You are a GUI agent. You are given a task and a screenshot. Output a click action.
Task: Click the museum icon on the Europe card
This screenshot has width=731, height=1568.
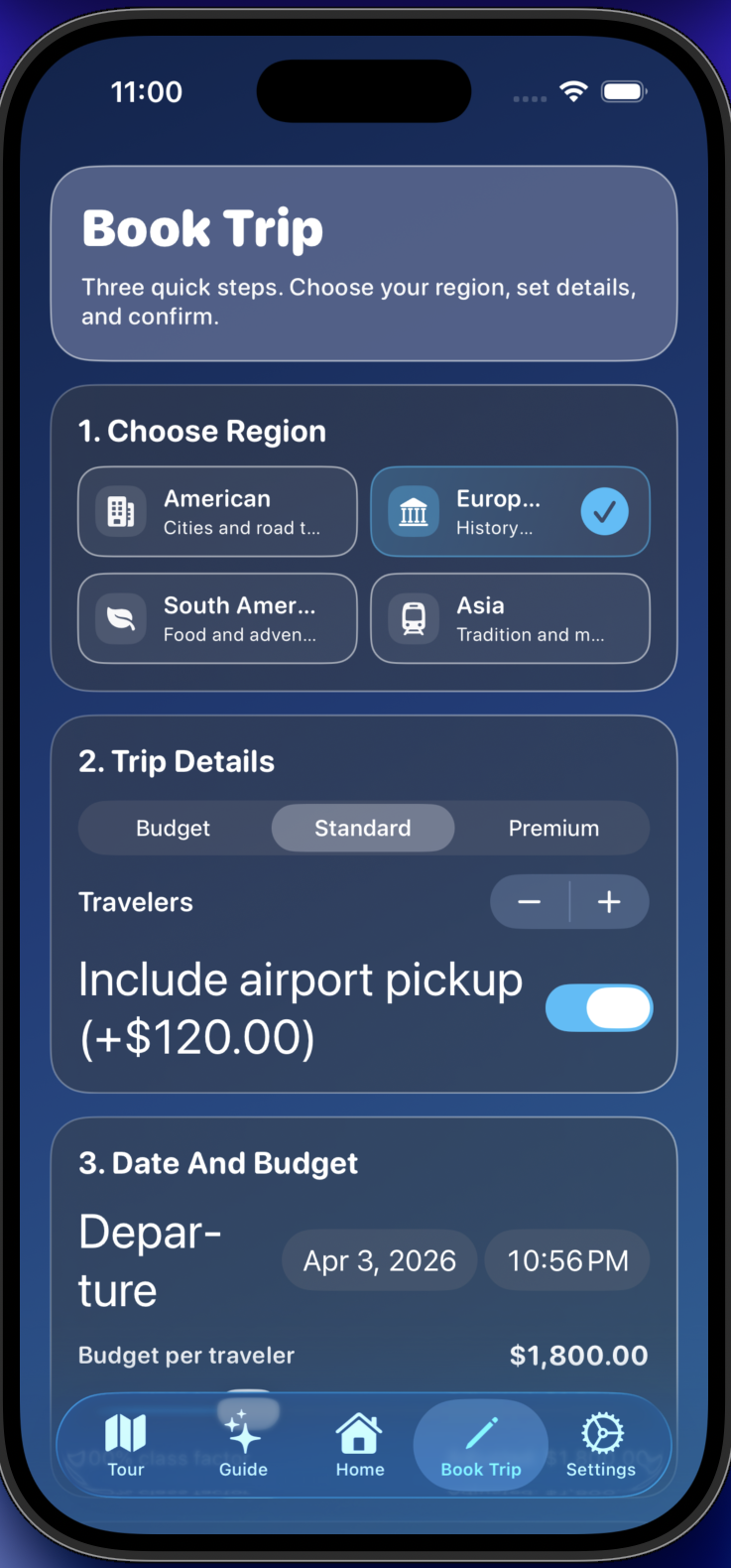click(414, 512)
